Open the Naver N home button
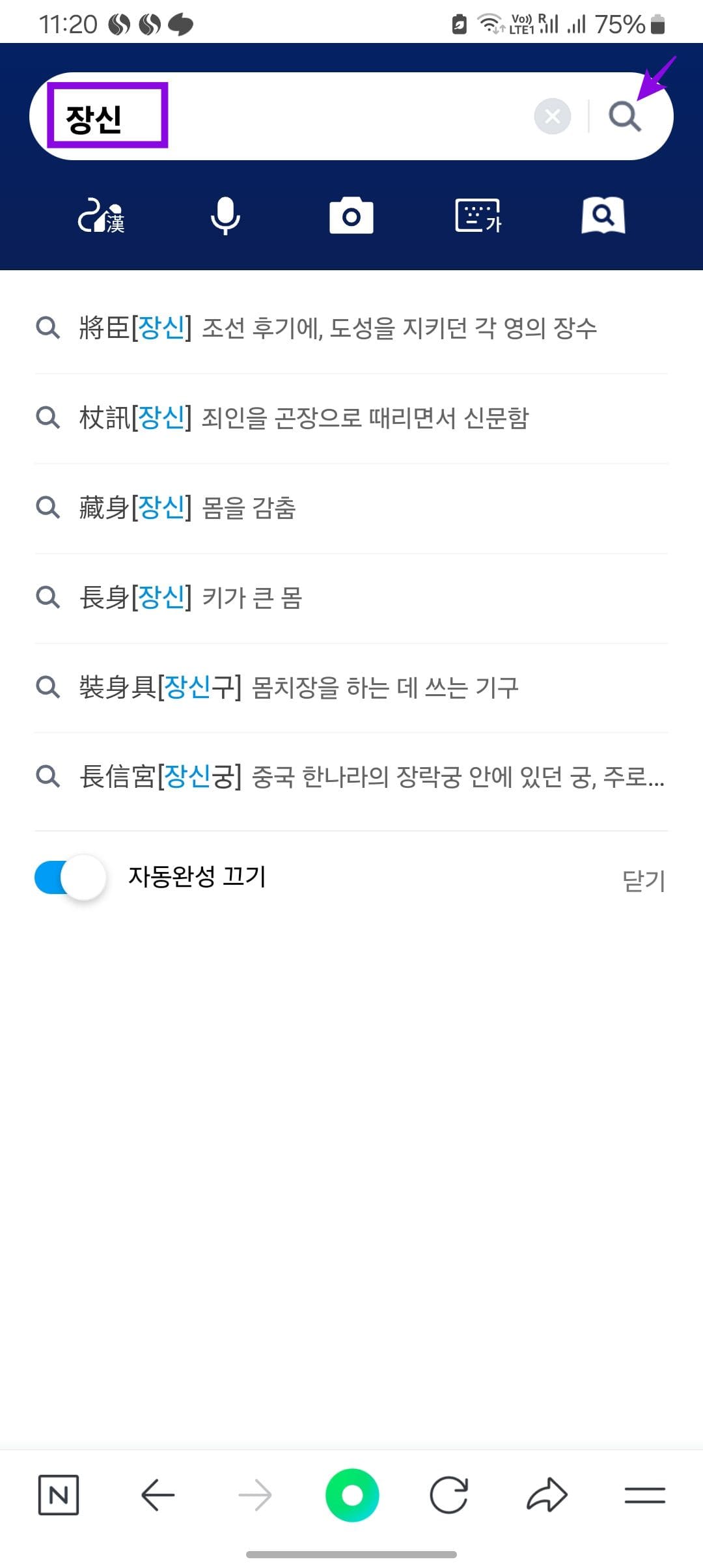The image size is (703, 1568). (x=59, y=1495)
